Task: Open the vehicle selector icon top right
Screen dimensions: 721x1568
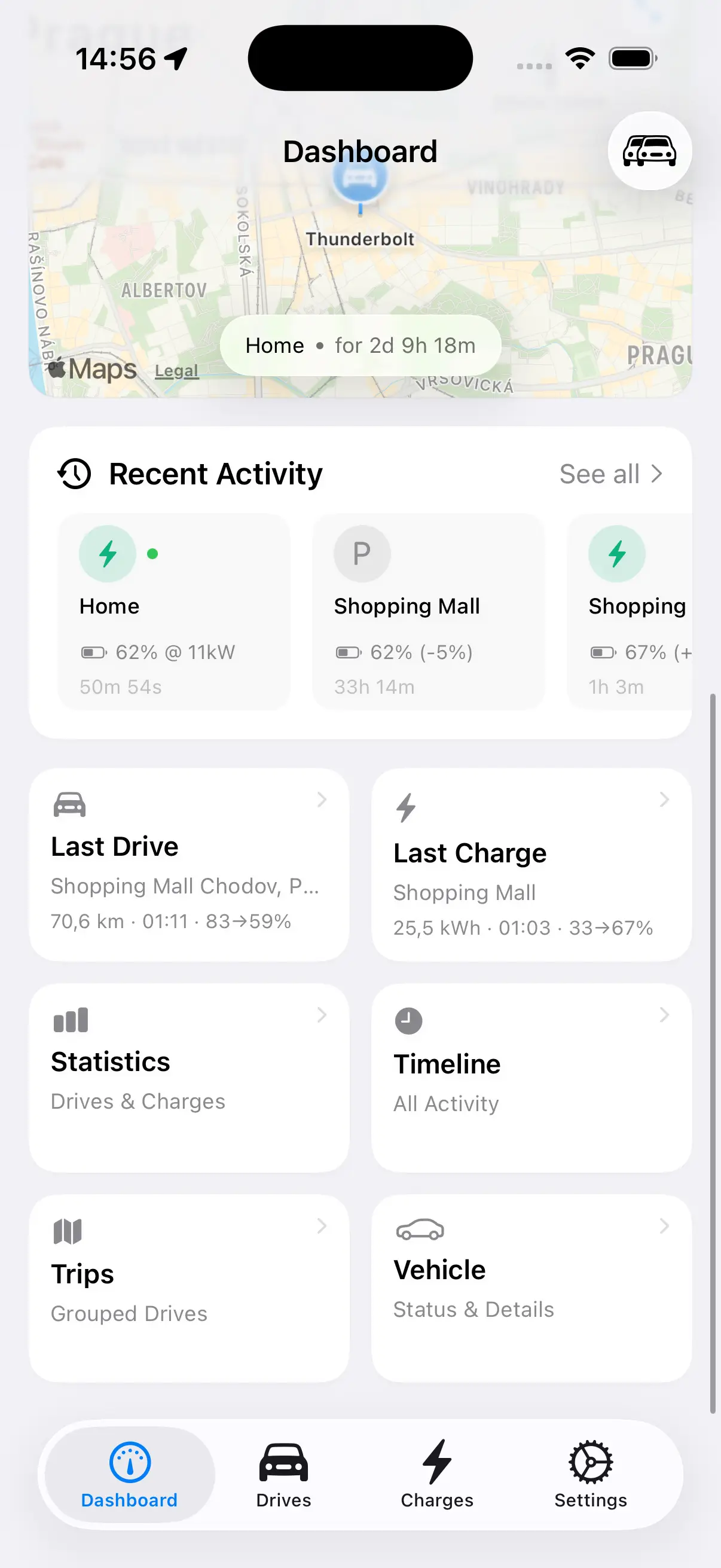Action: (x=649, y=150)
